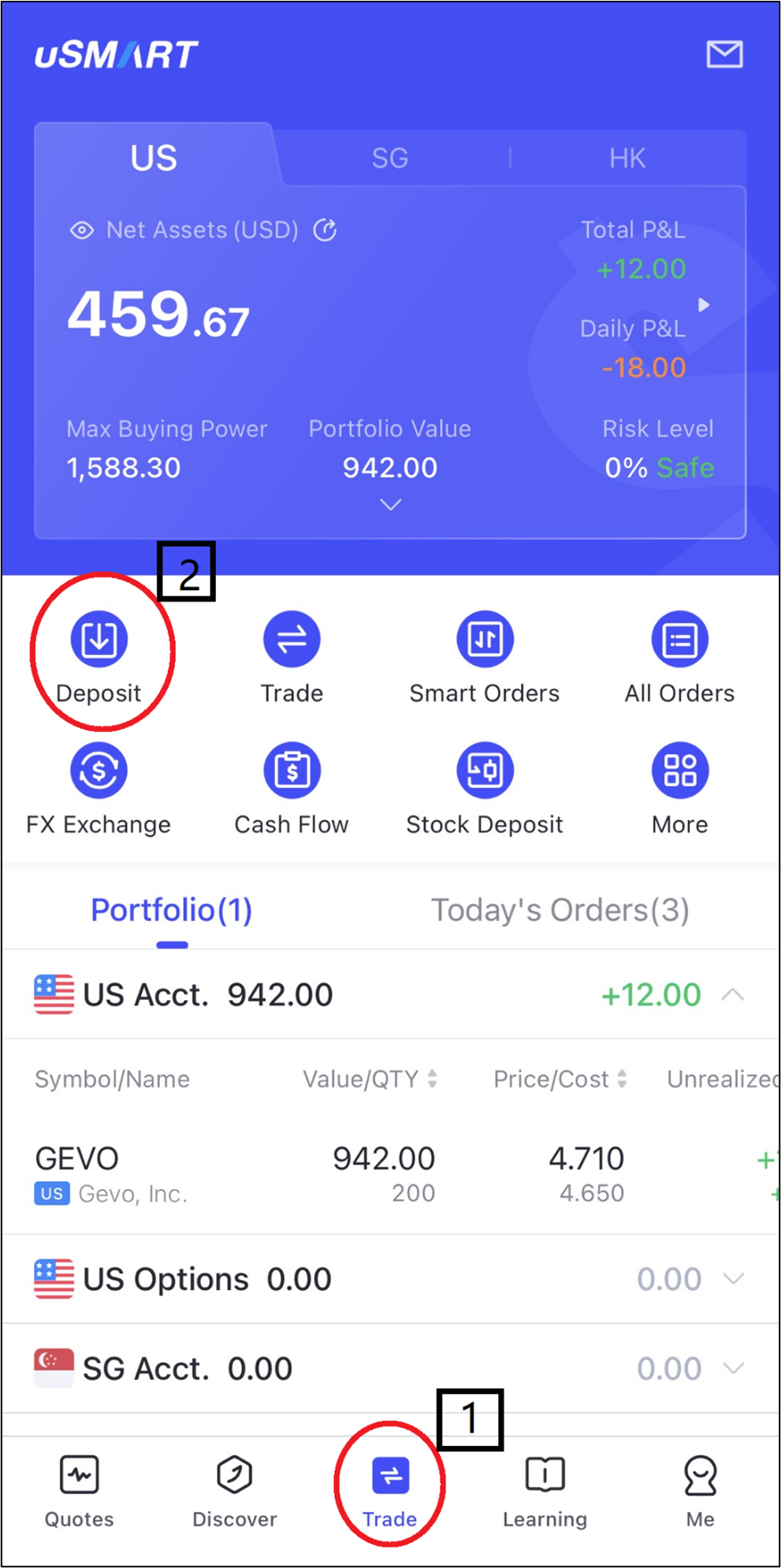Expand the account details chevron under Portfolio Value
The height and width of the screenshot is (1568, 781).
point(391,504)
